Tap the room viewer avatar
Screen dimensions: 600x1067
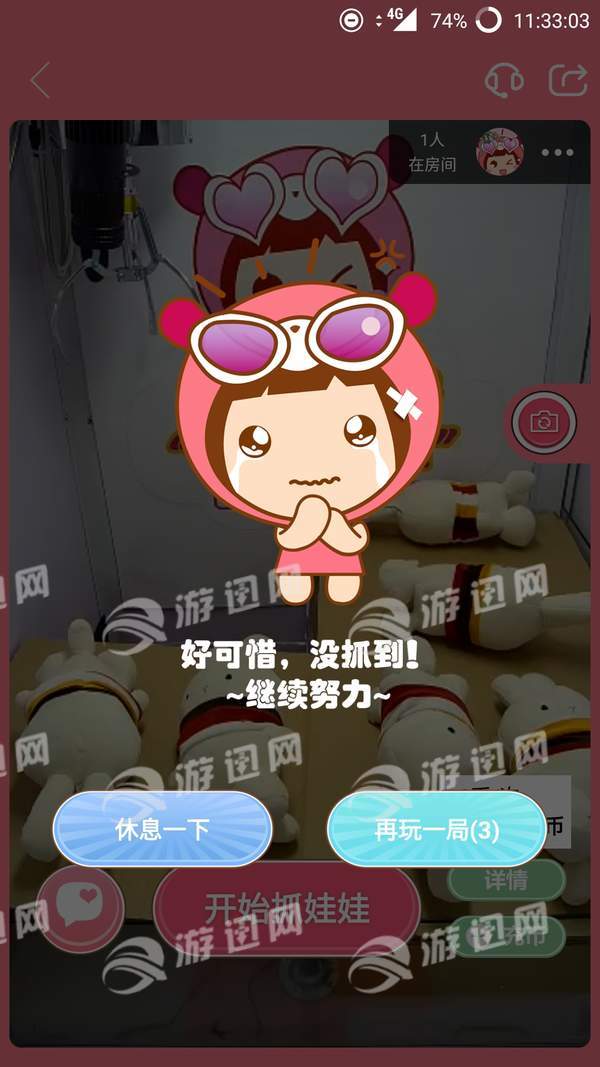click(x=500, y=153)
